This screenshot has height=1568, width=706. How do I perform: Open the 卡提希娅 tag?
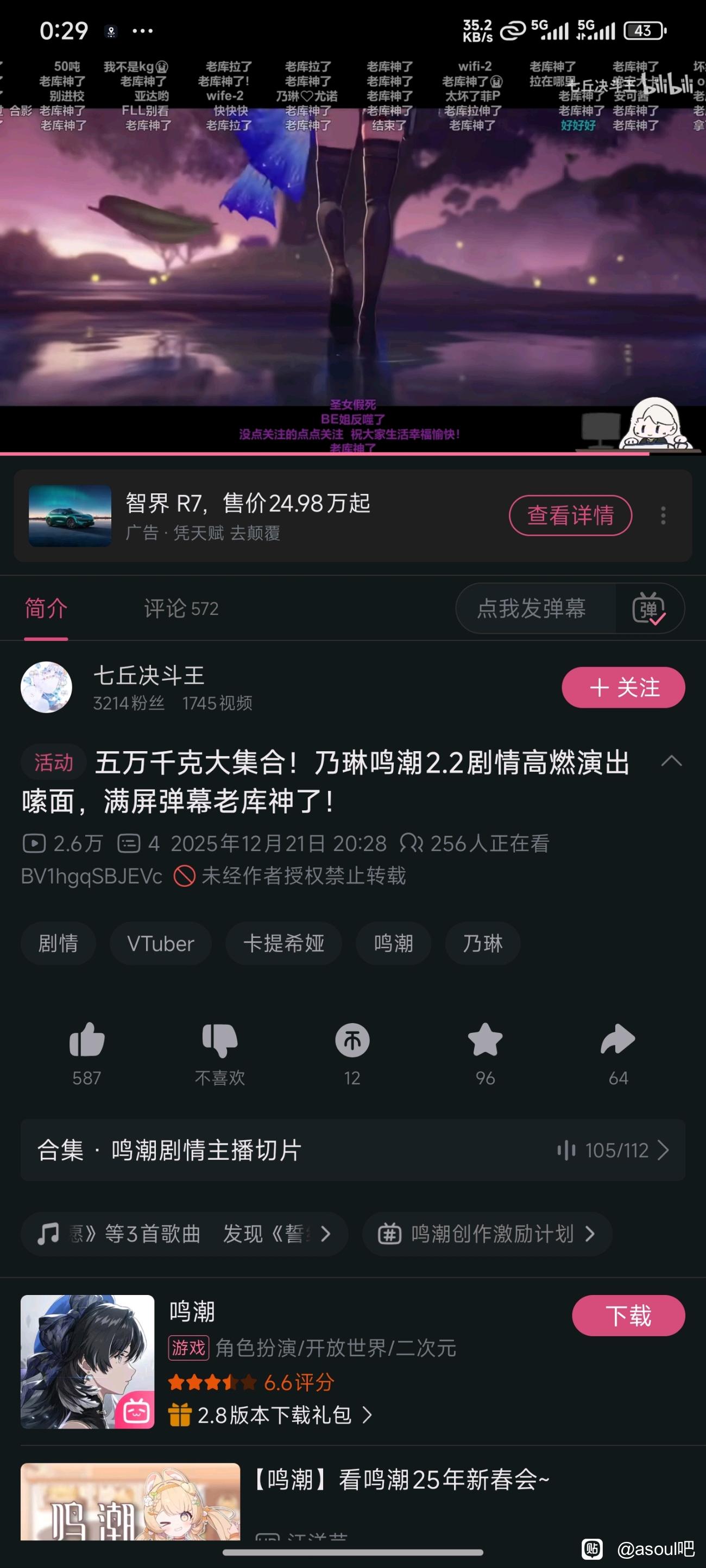click(x=283, y=943)
